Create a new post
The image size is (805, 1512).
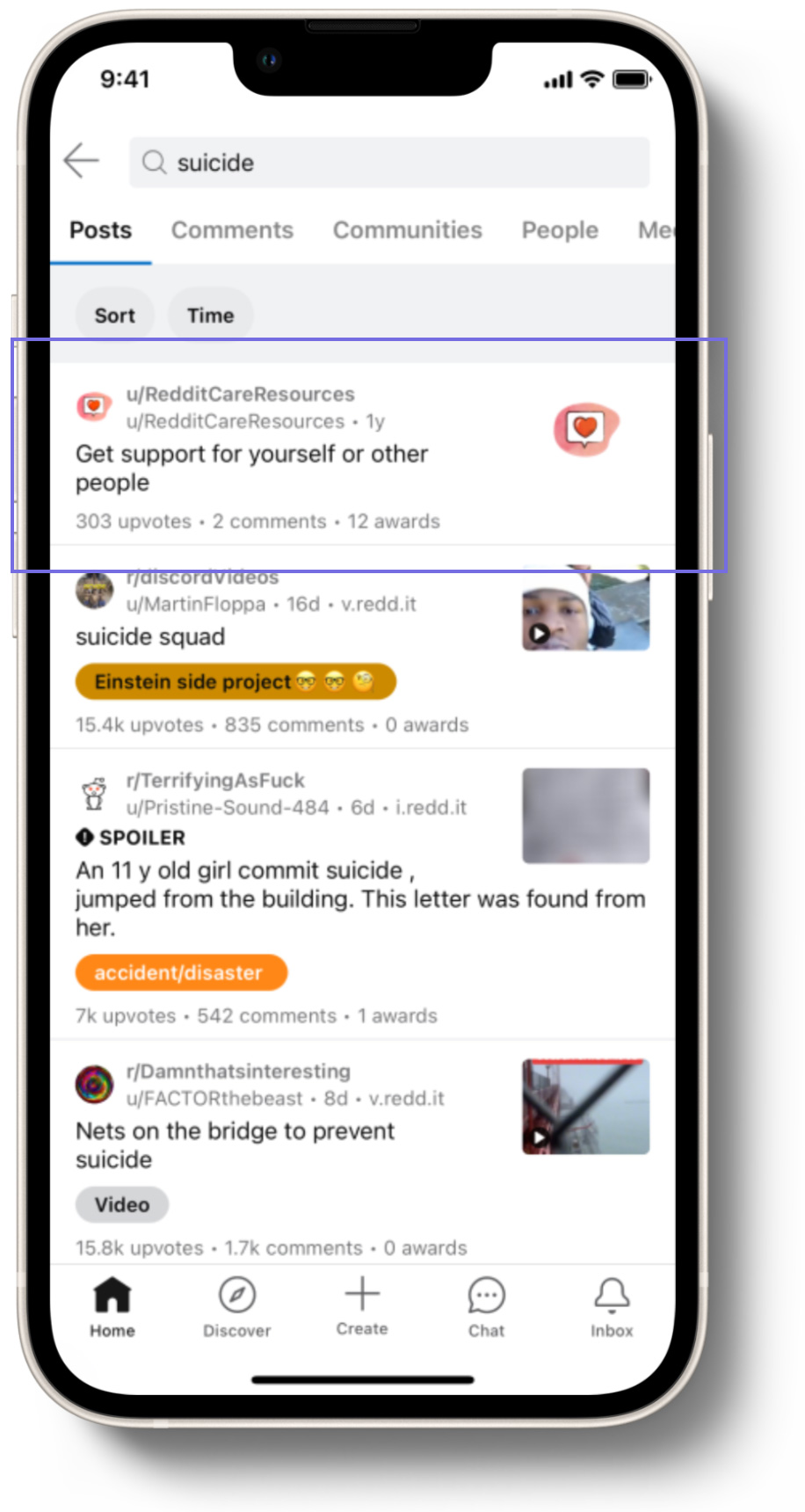point(361,1305)
